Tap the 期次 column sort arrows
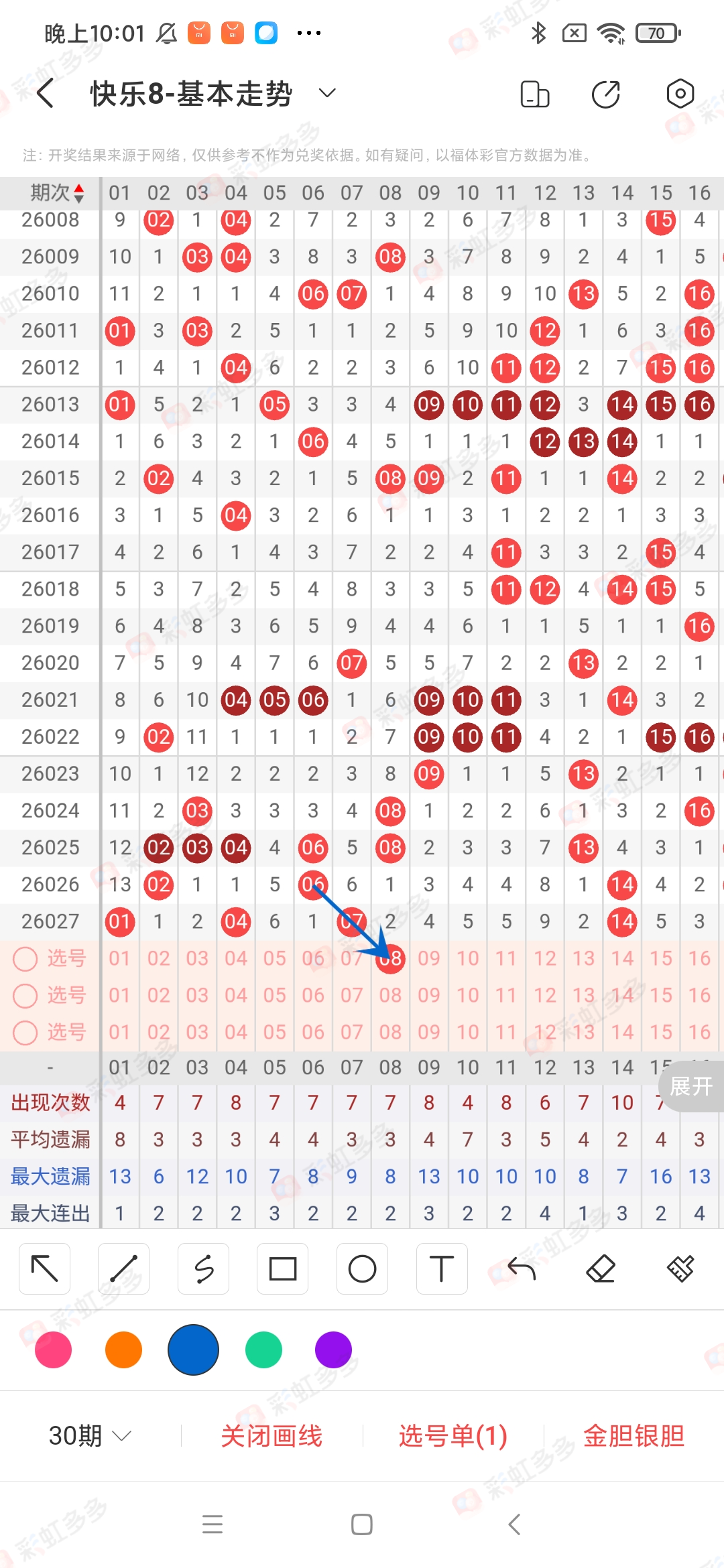This screenshot has width=724, height=1568. click(x=78, y=194)
